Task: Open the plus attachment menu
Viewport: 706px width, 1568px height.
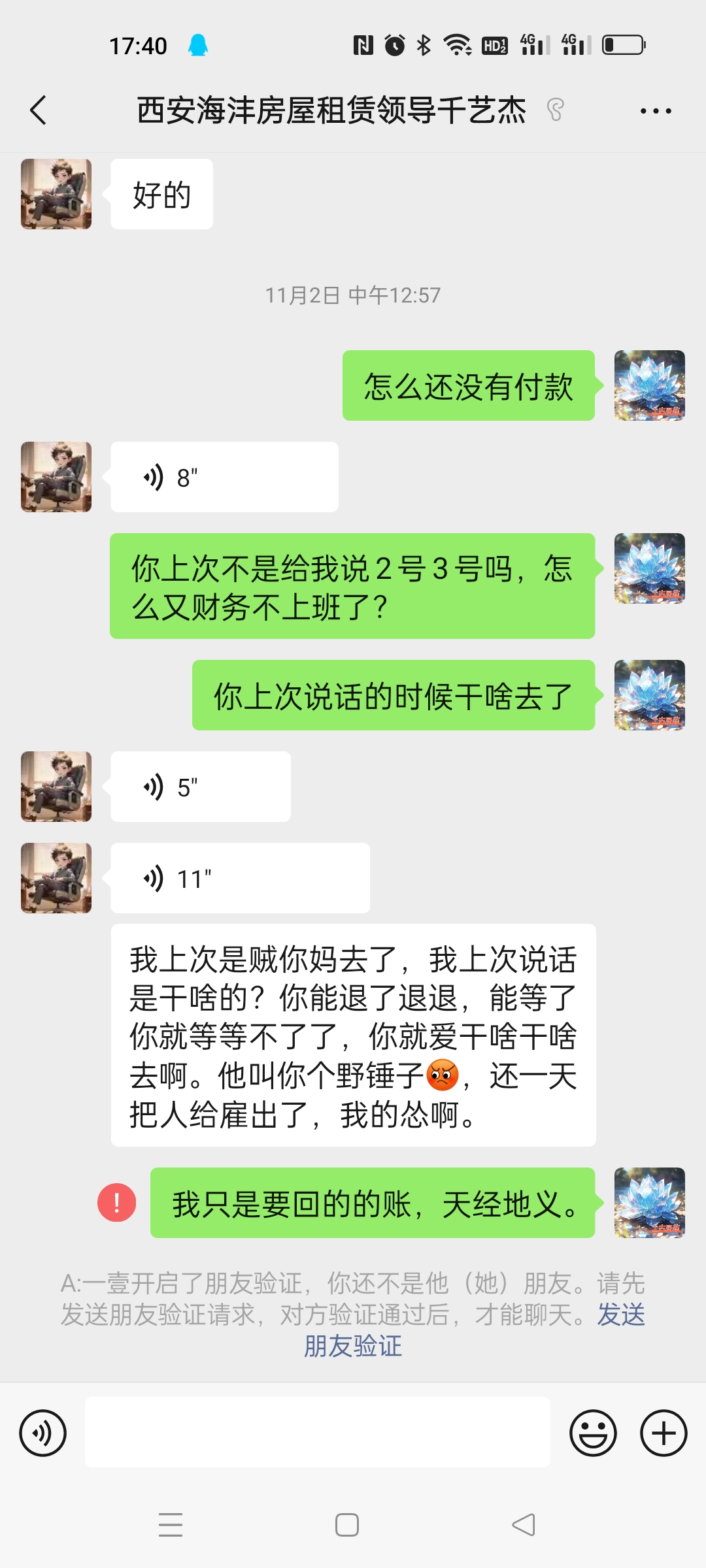Action: 663,1433
